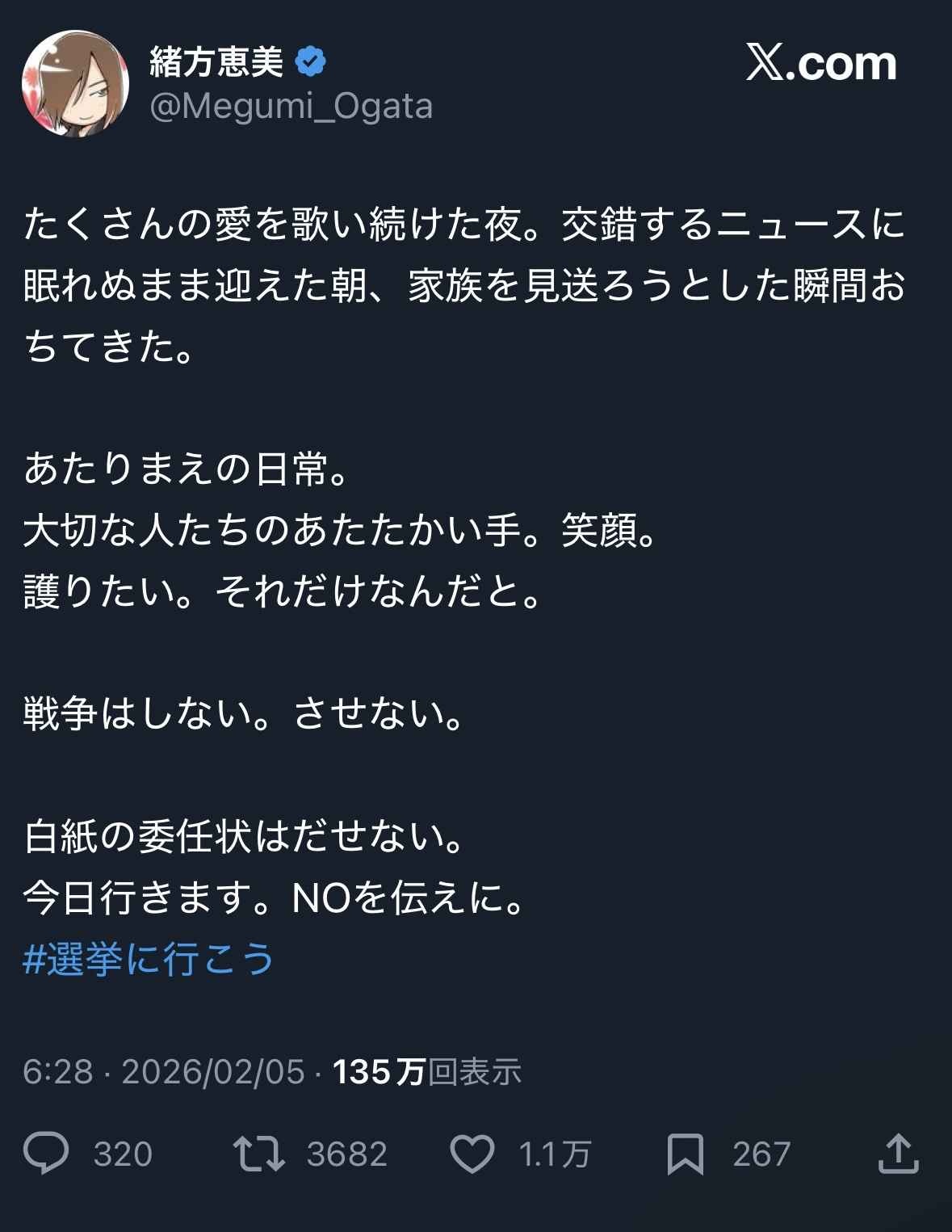Repost this tweet
952x1232 pixels.
258,1153
